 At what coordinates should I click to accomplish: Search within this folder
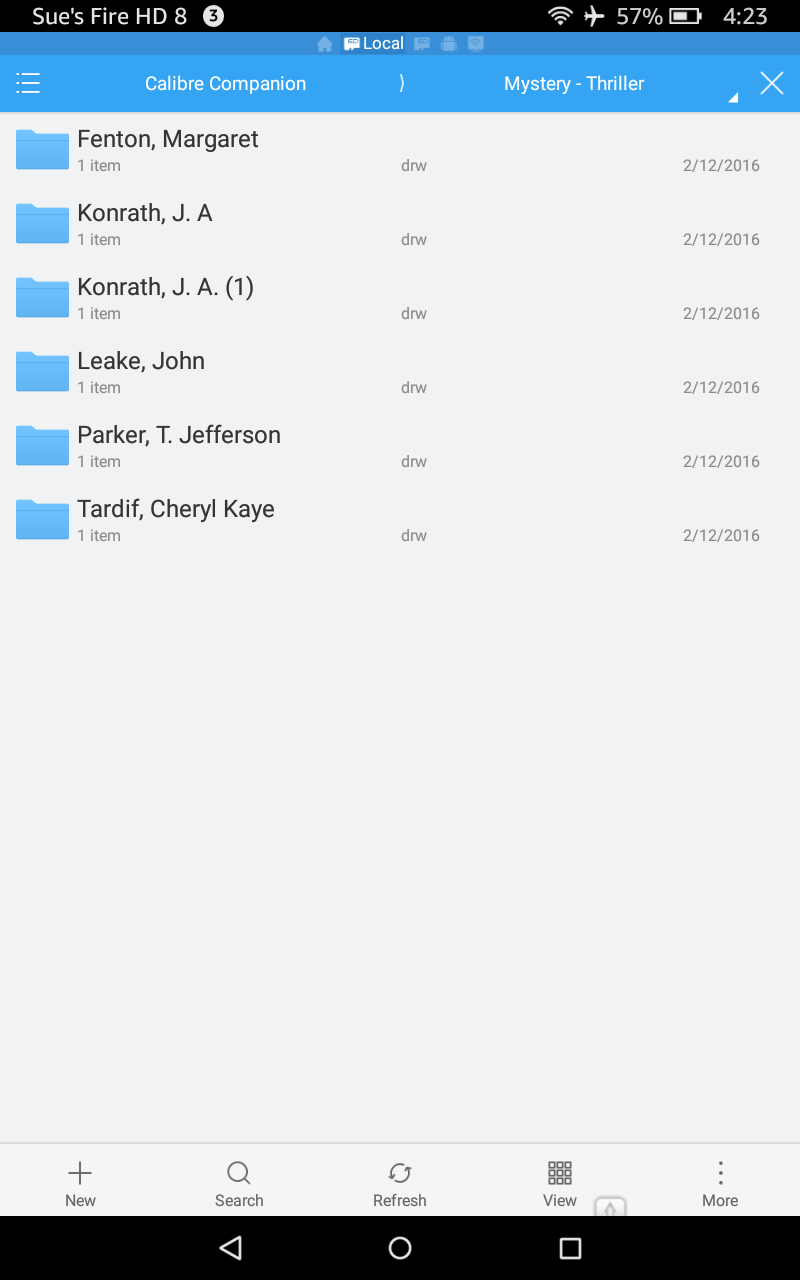pyautogui.click(x=239, y=1183)
